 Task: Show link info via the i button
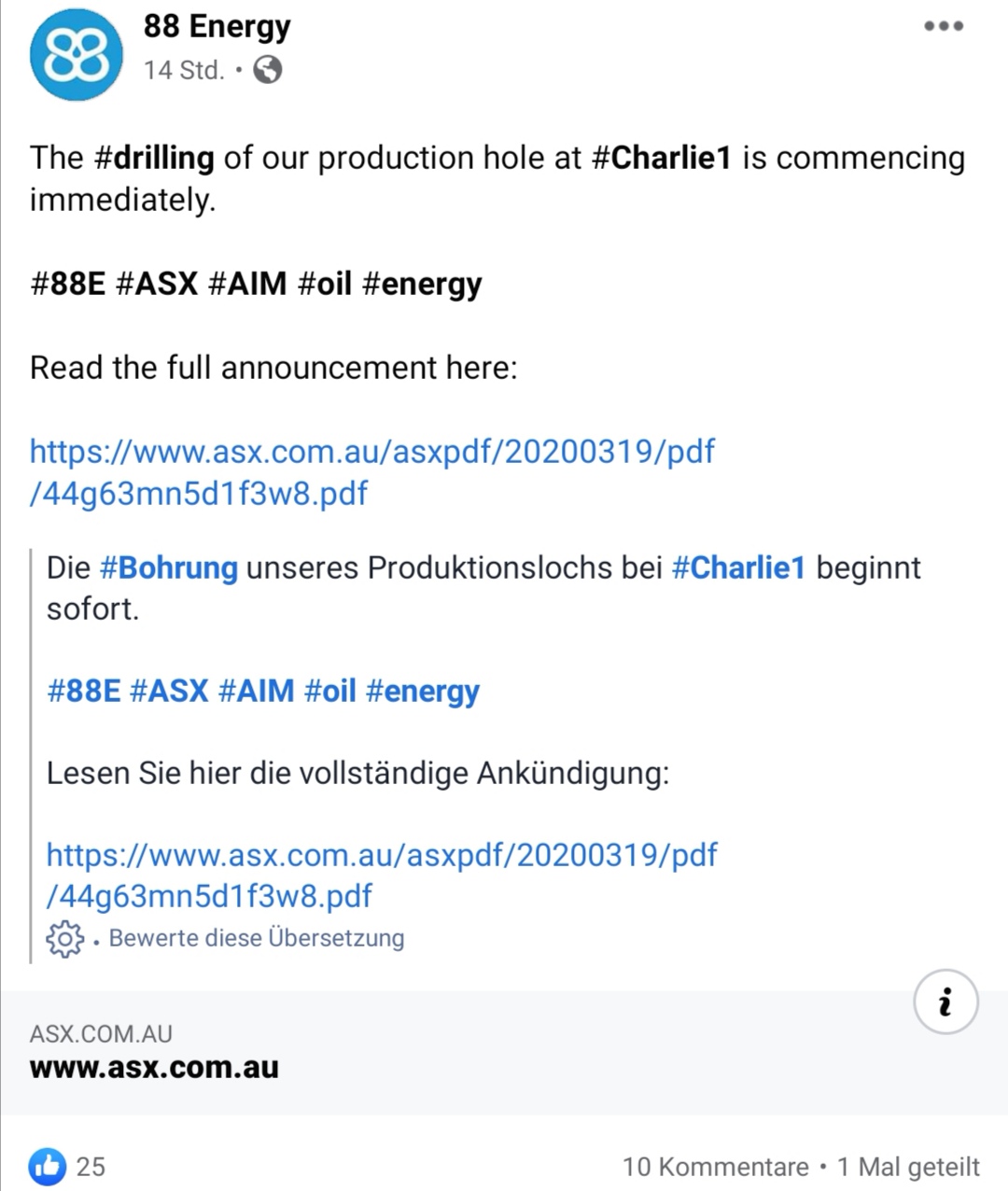point(945,1002)
